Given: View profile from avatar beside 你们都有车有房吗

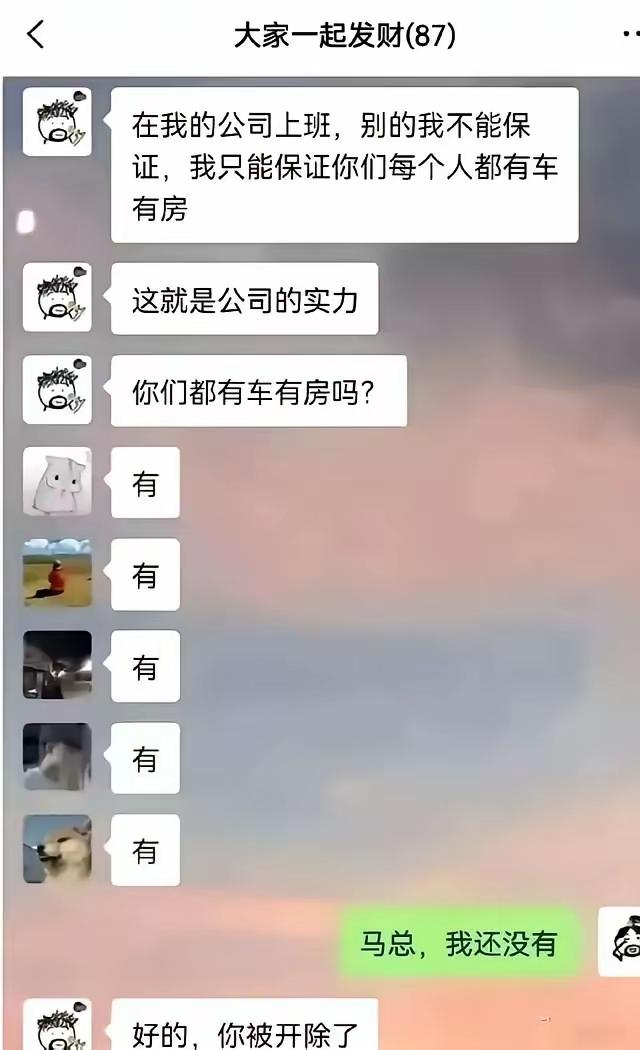Looking at the screenshot, I should [x=57, y=389].
